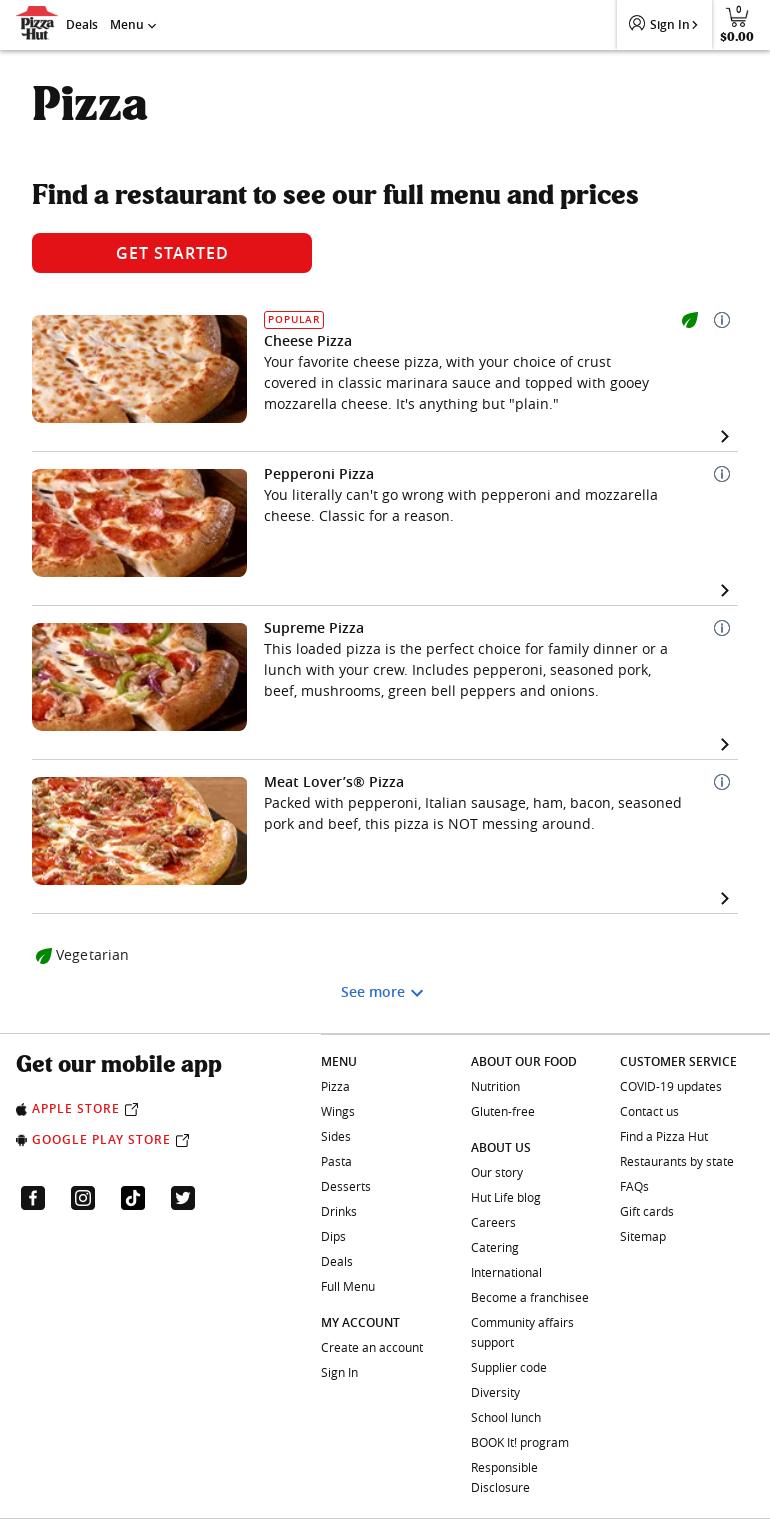Screen dimensions: 770x1539
Task: Click Create an account
Action: click(372, 1347)
